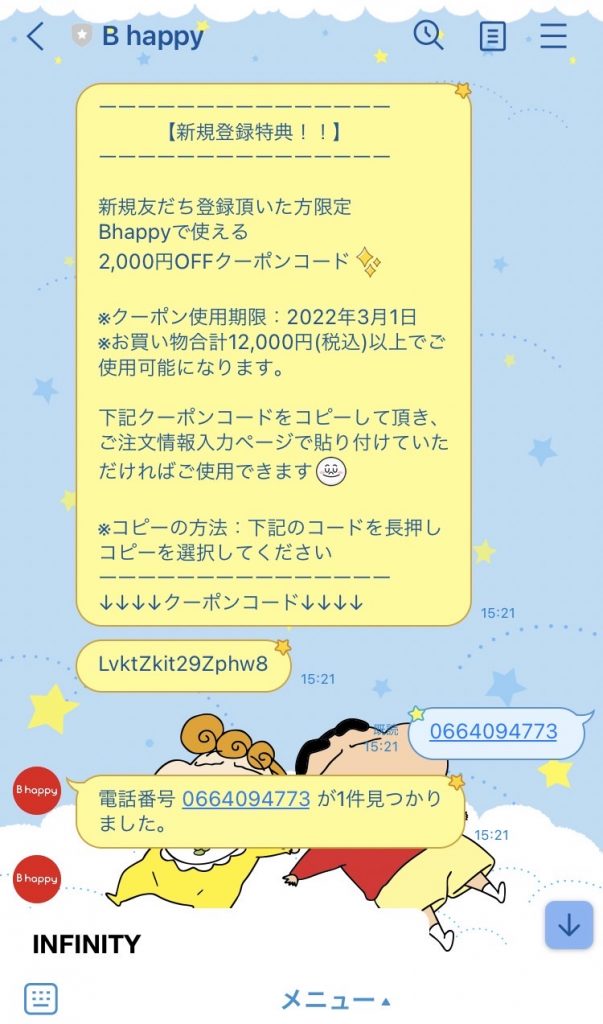This screenshot has width=603, height=1024.
Task: Switch to keyboard input
Action: [x=41, y=997]
